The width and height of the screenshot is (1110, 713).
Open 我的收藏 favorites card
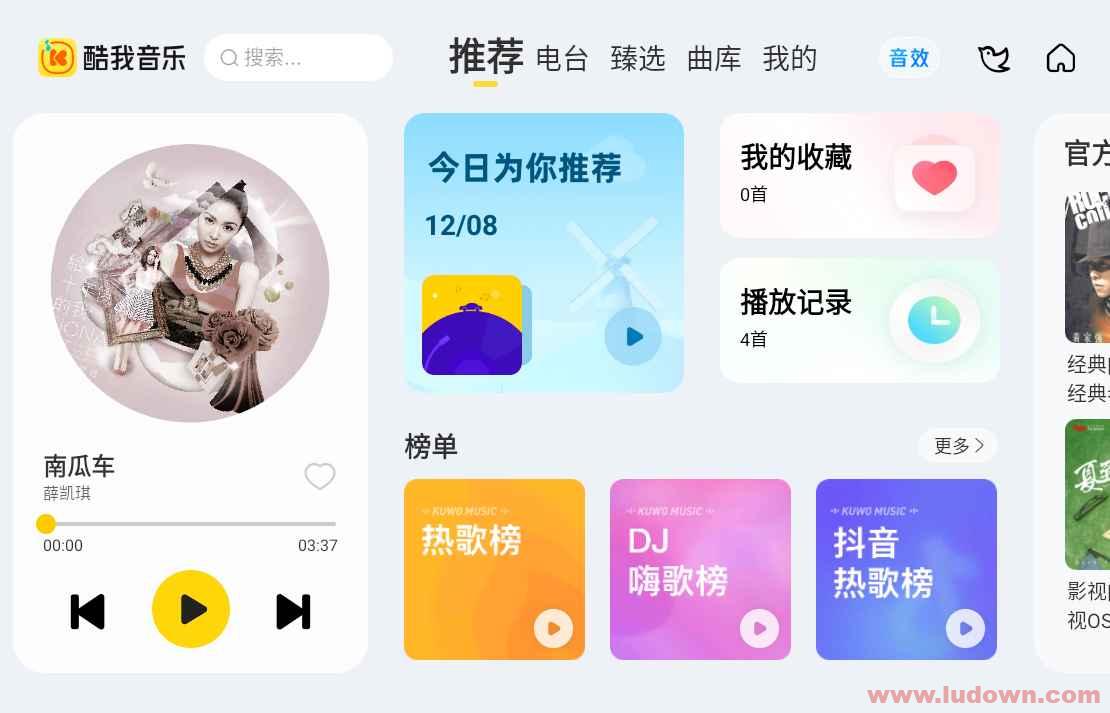pos(859,176)
